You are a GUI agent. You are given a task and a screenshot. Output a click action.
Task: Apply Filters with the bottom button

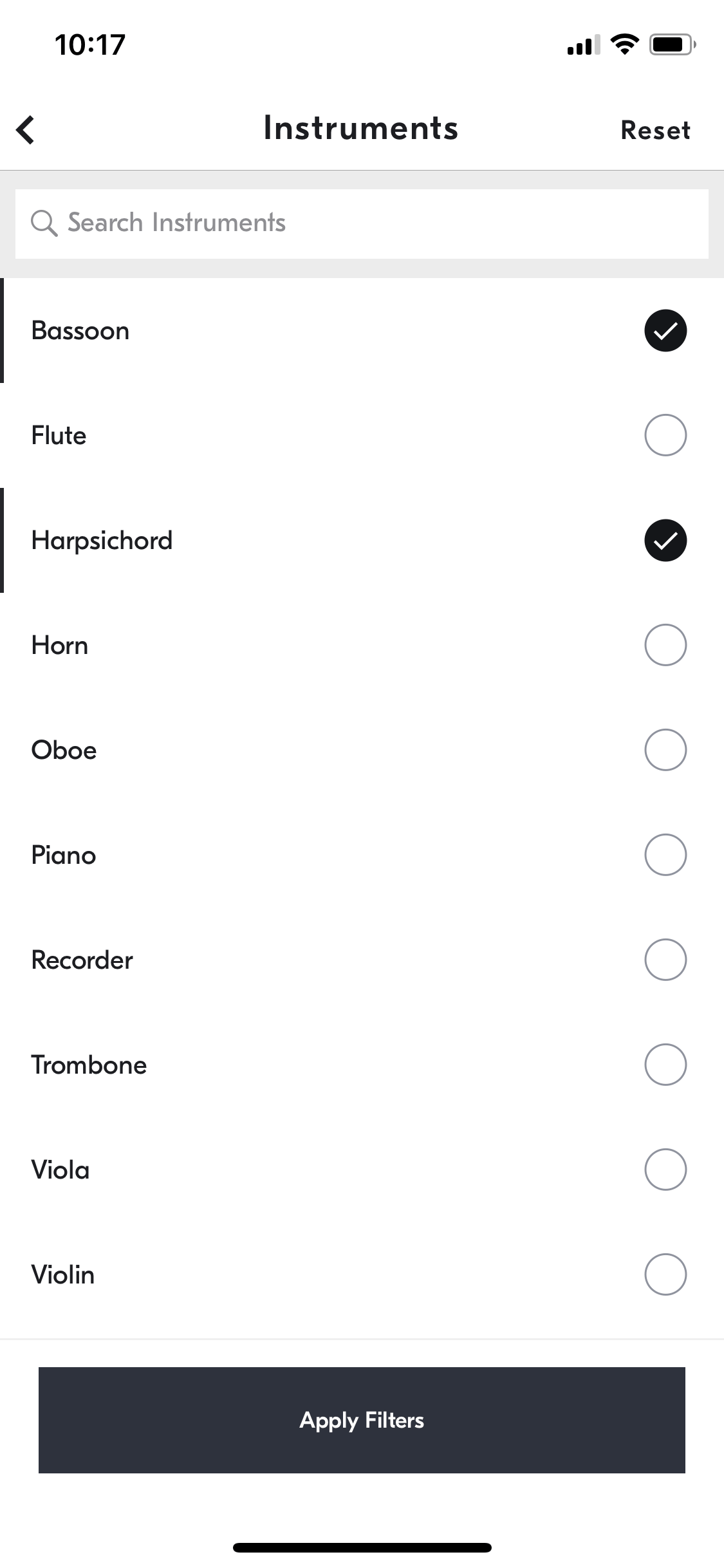362,1420
